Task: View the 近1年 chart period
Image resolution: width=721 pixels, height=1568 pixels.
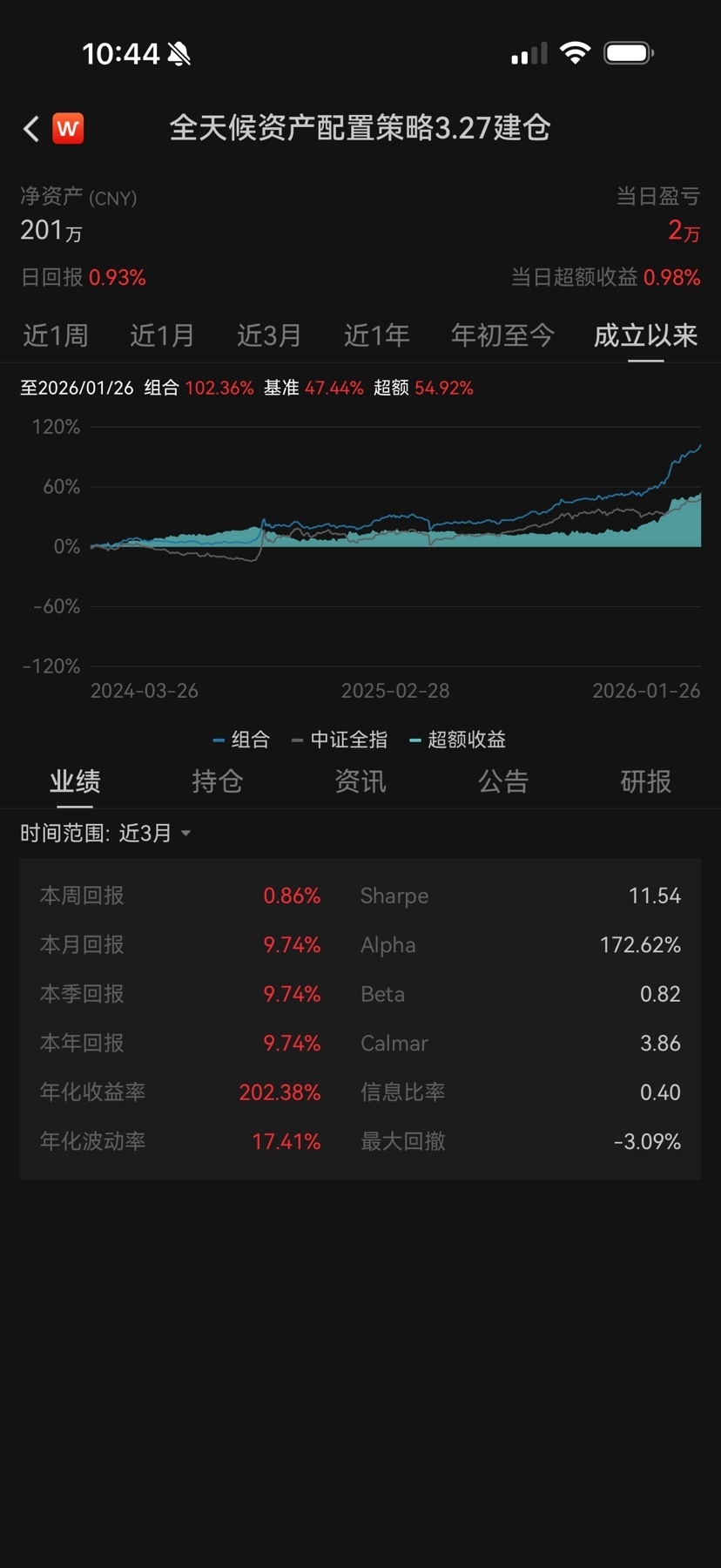Action: click(x=376, y=335)
